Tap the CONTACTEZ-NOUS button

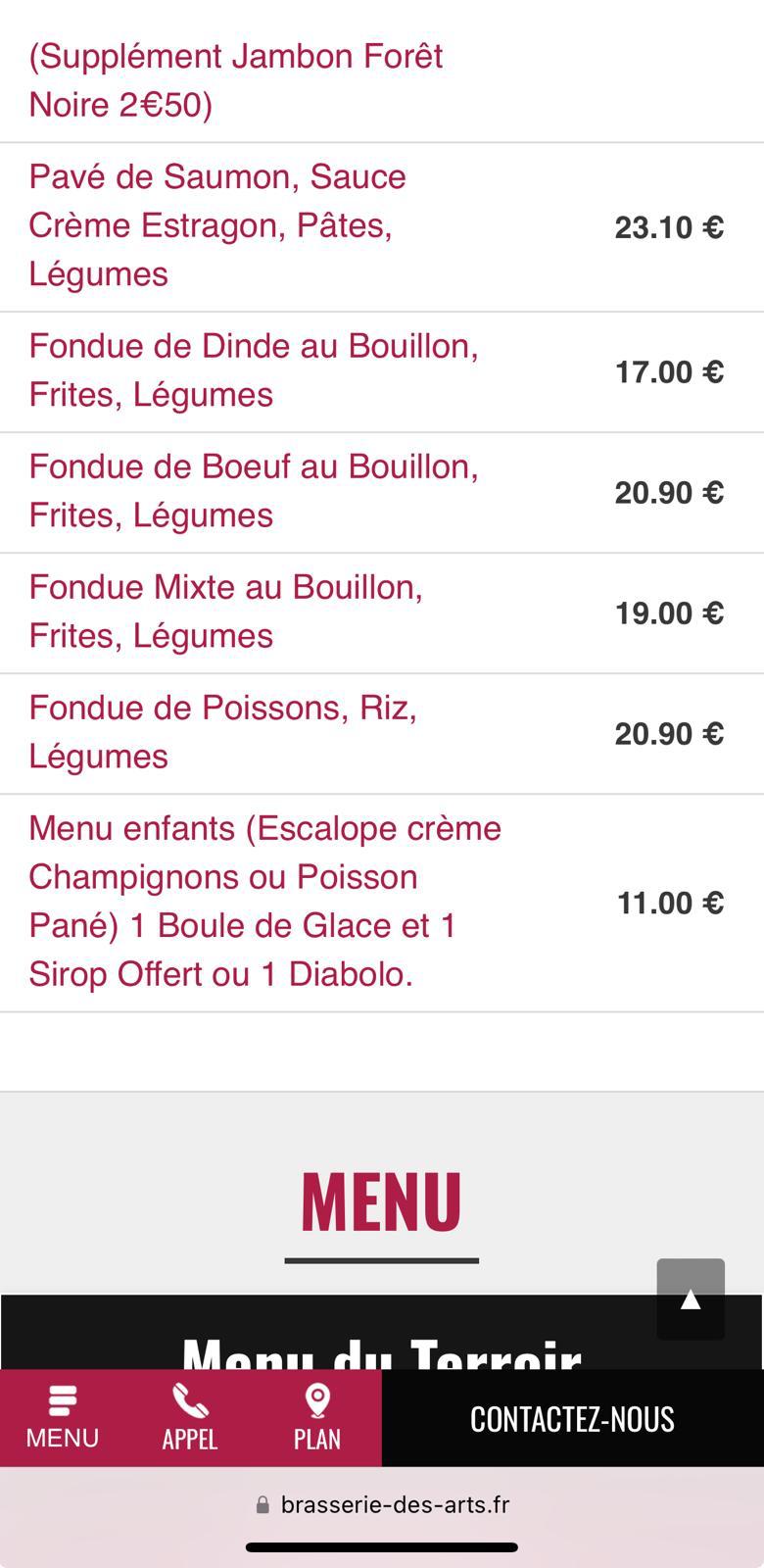(x=572, y=1418)
